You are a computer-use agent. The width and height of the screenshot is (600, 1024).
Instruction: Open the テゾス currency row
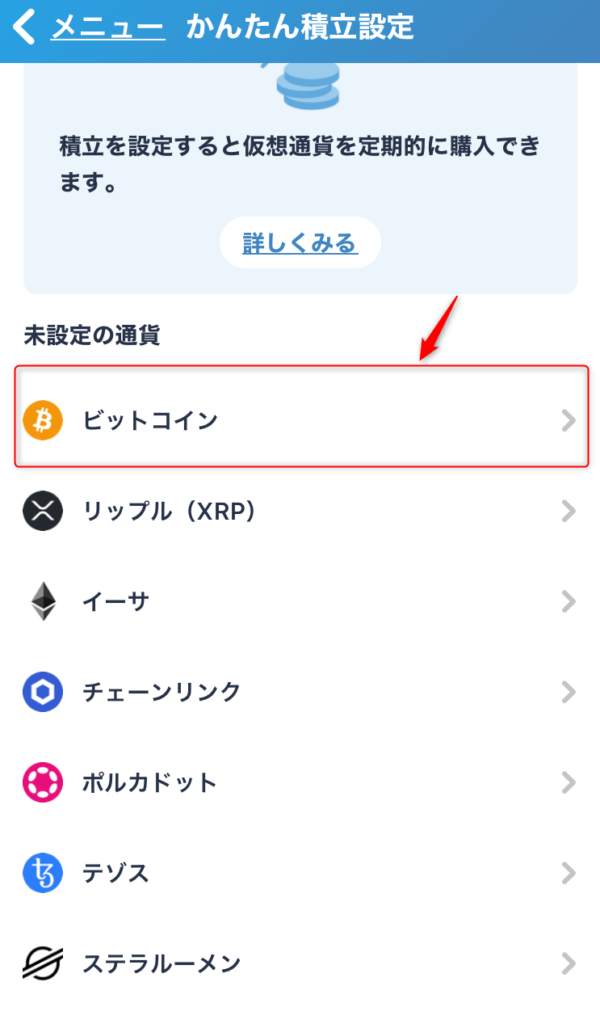point(300,872)
